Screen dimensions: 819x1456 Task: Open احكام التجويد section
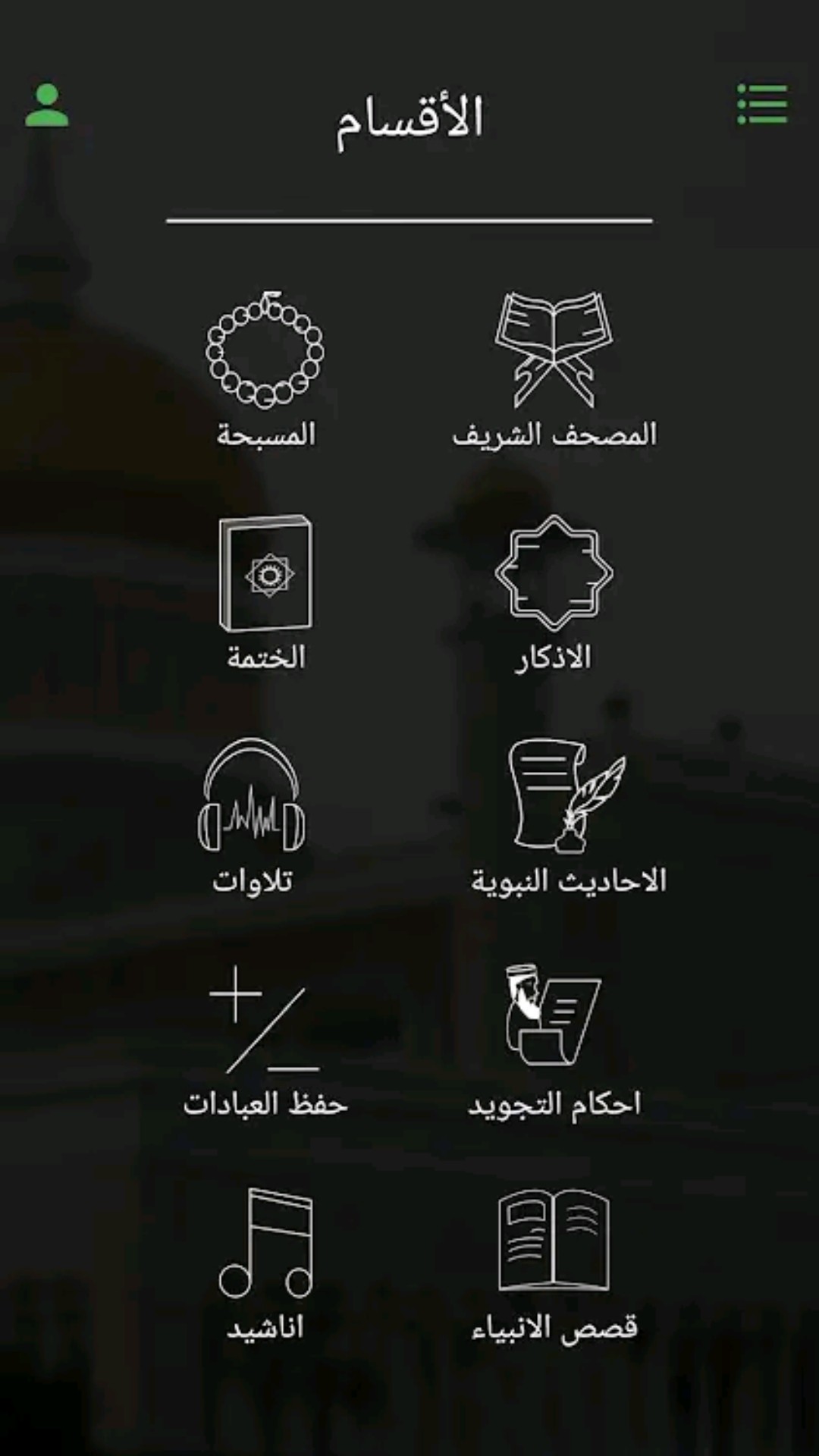[x=554, y=1039]
